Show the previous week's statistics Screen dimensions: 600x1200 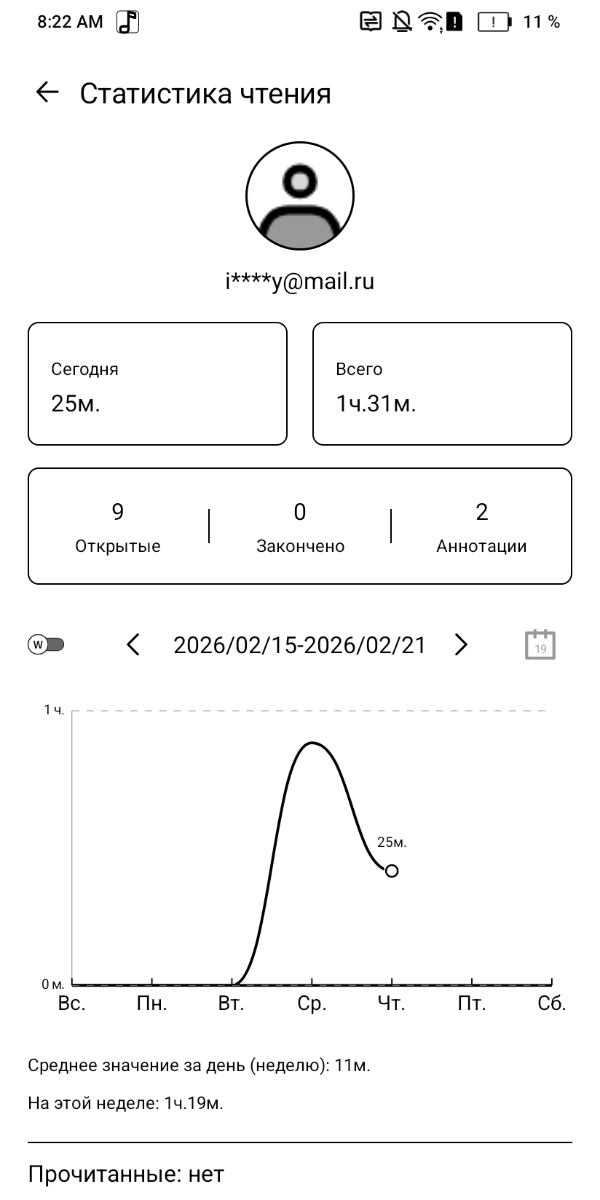(134, 645)
